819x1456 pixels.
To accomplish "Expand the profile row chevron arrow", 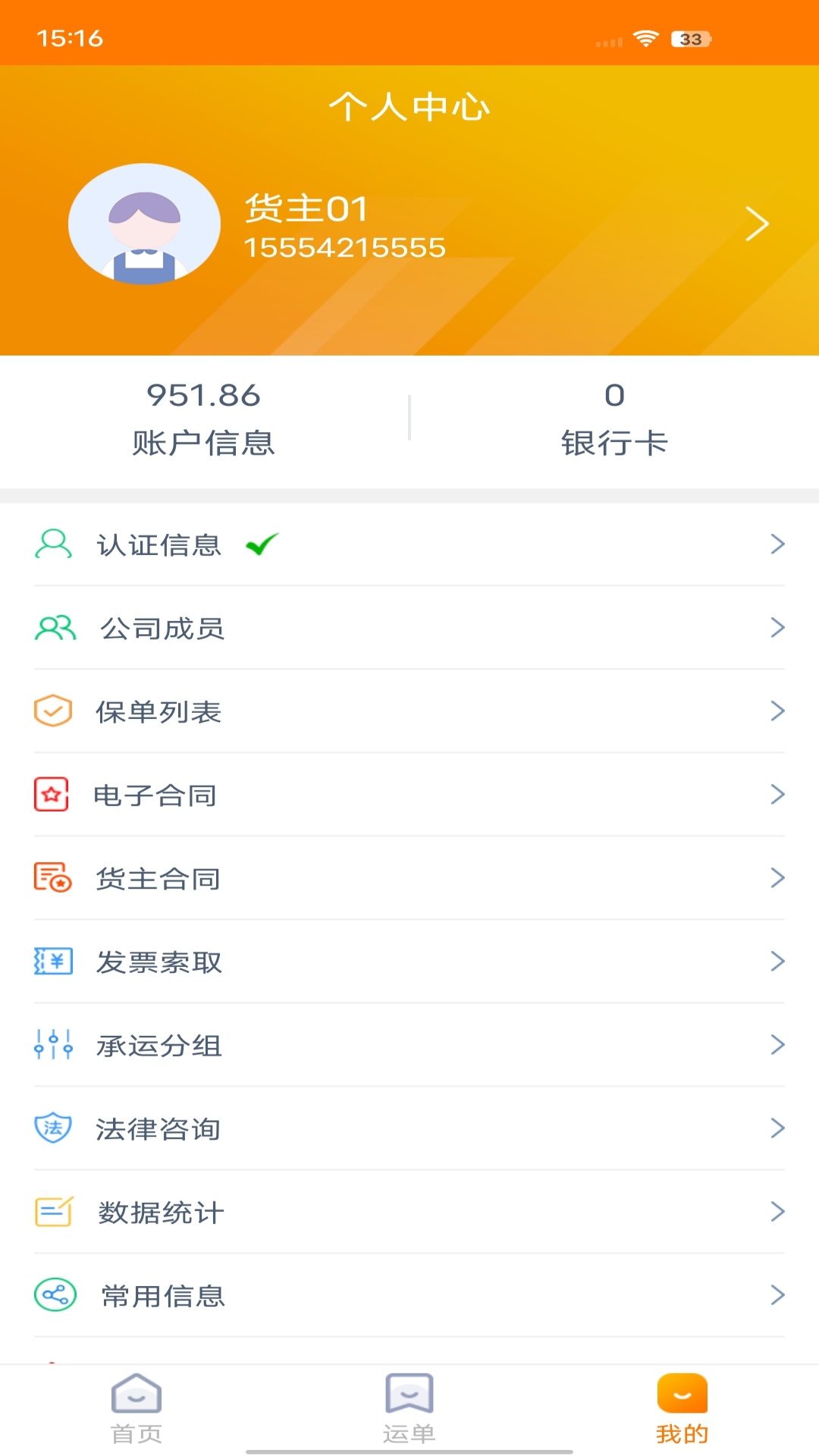I will pyautogui.click(x=757, y=224).
